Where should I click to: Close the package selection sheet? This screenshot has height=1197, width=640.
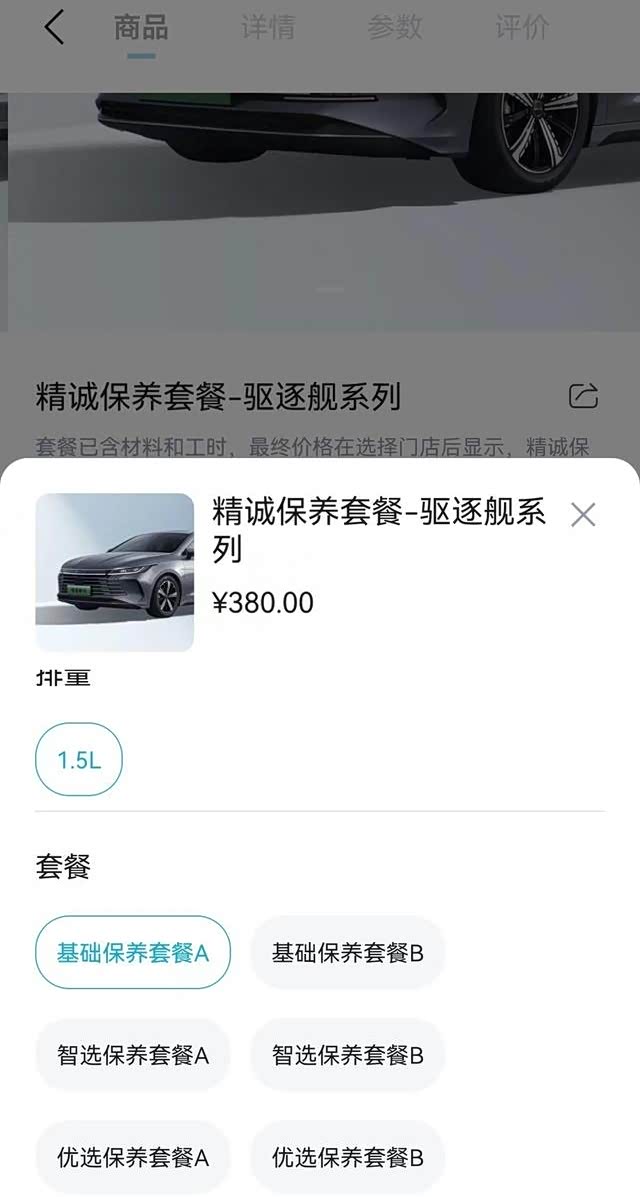click(x=583, y=515)
